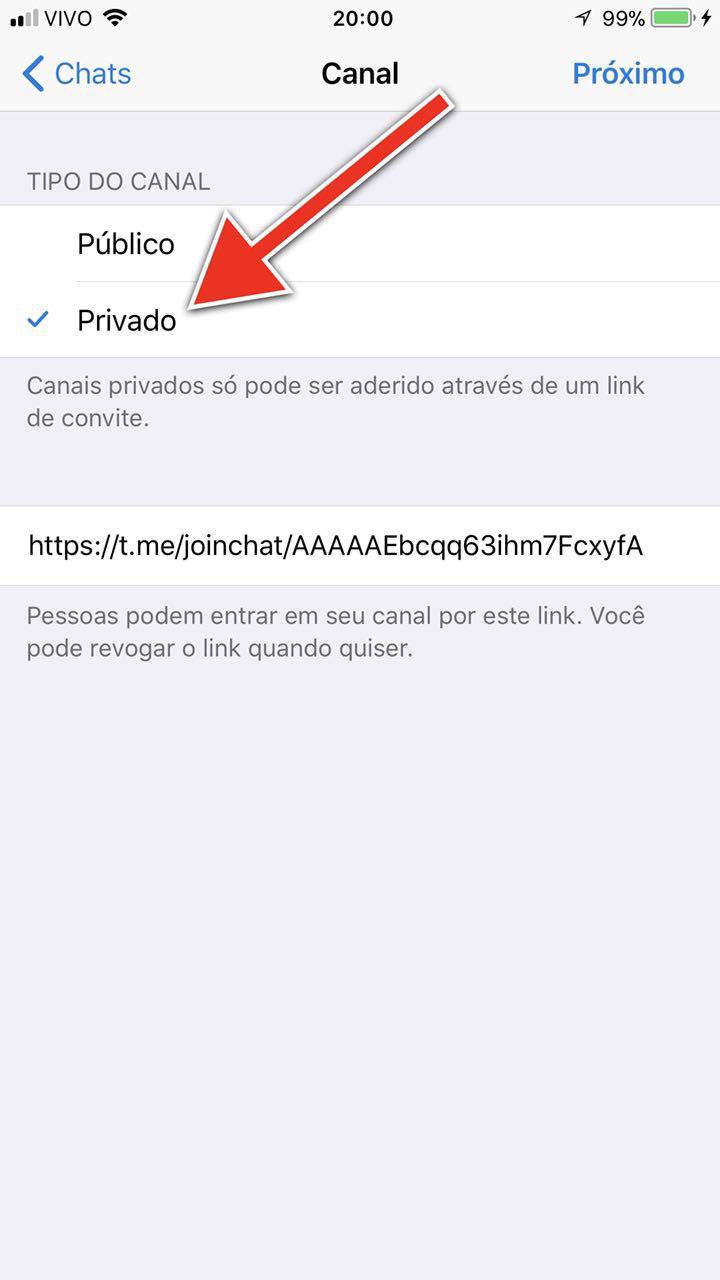Screen dimensions: 720x1280
Task: Select the Público channel type
Action: pyautogui.click(x=360, y=244)
